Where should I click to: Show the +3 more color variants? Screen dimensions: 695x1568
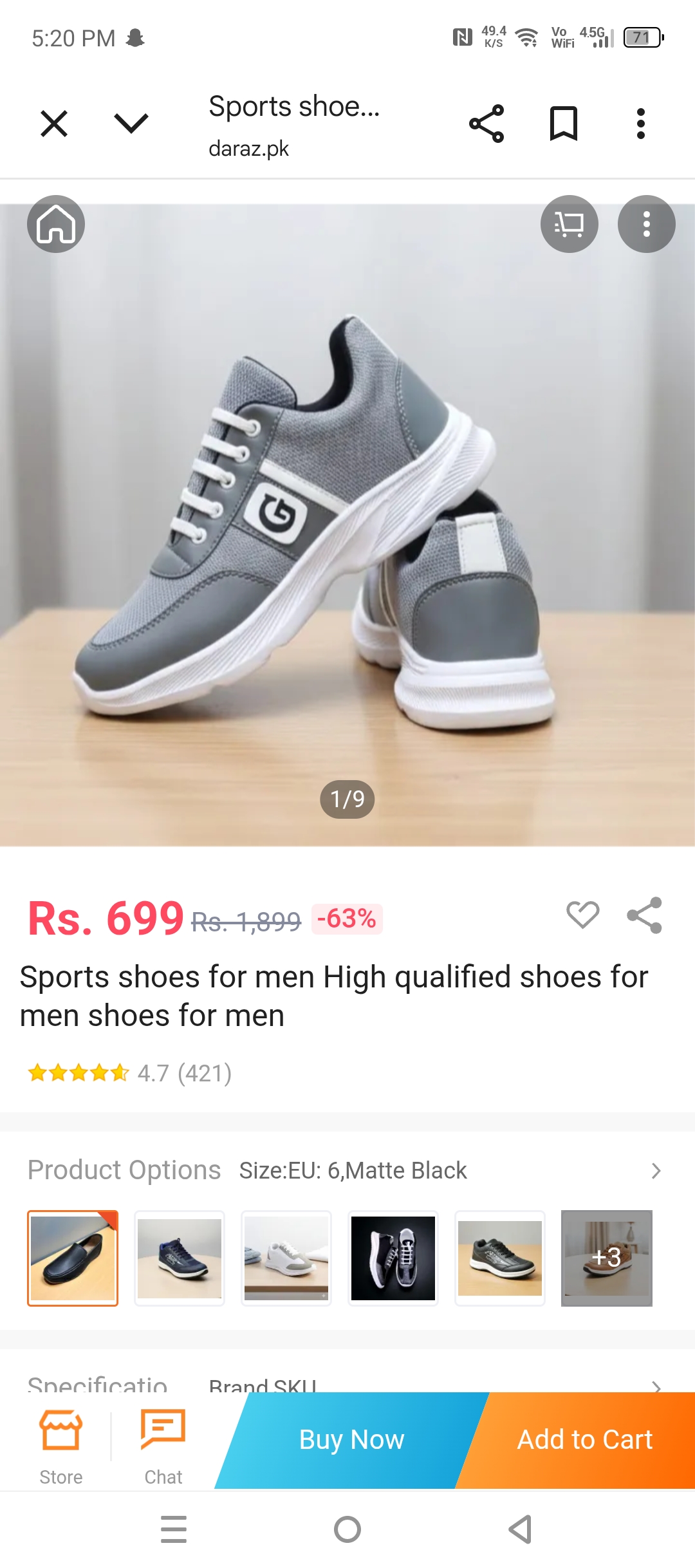tap(607, 1258)
